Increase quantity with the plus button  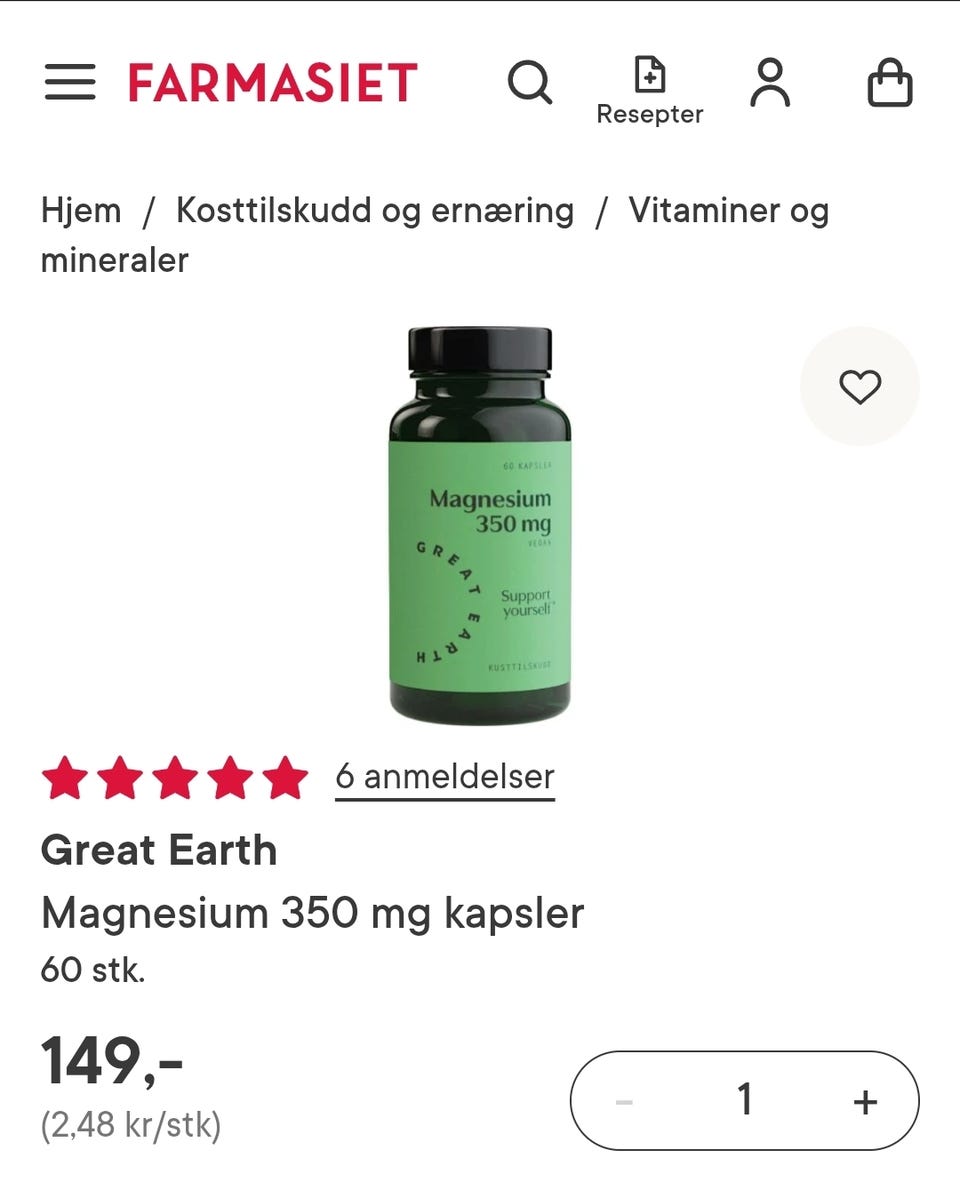tap(865, 1101)
